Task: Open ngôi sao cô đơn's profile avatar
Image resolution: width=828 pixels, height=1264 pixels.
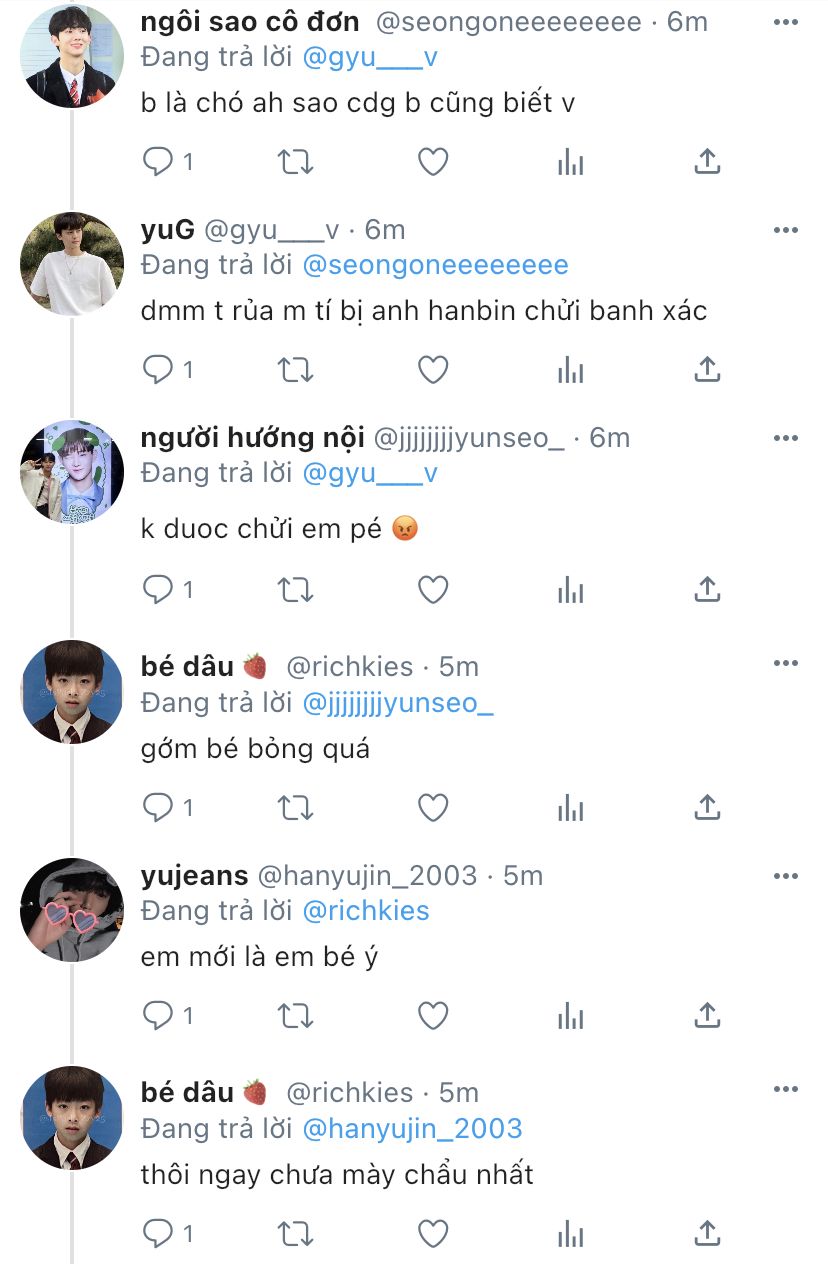Action: (x=71, y=56)
